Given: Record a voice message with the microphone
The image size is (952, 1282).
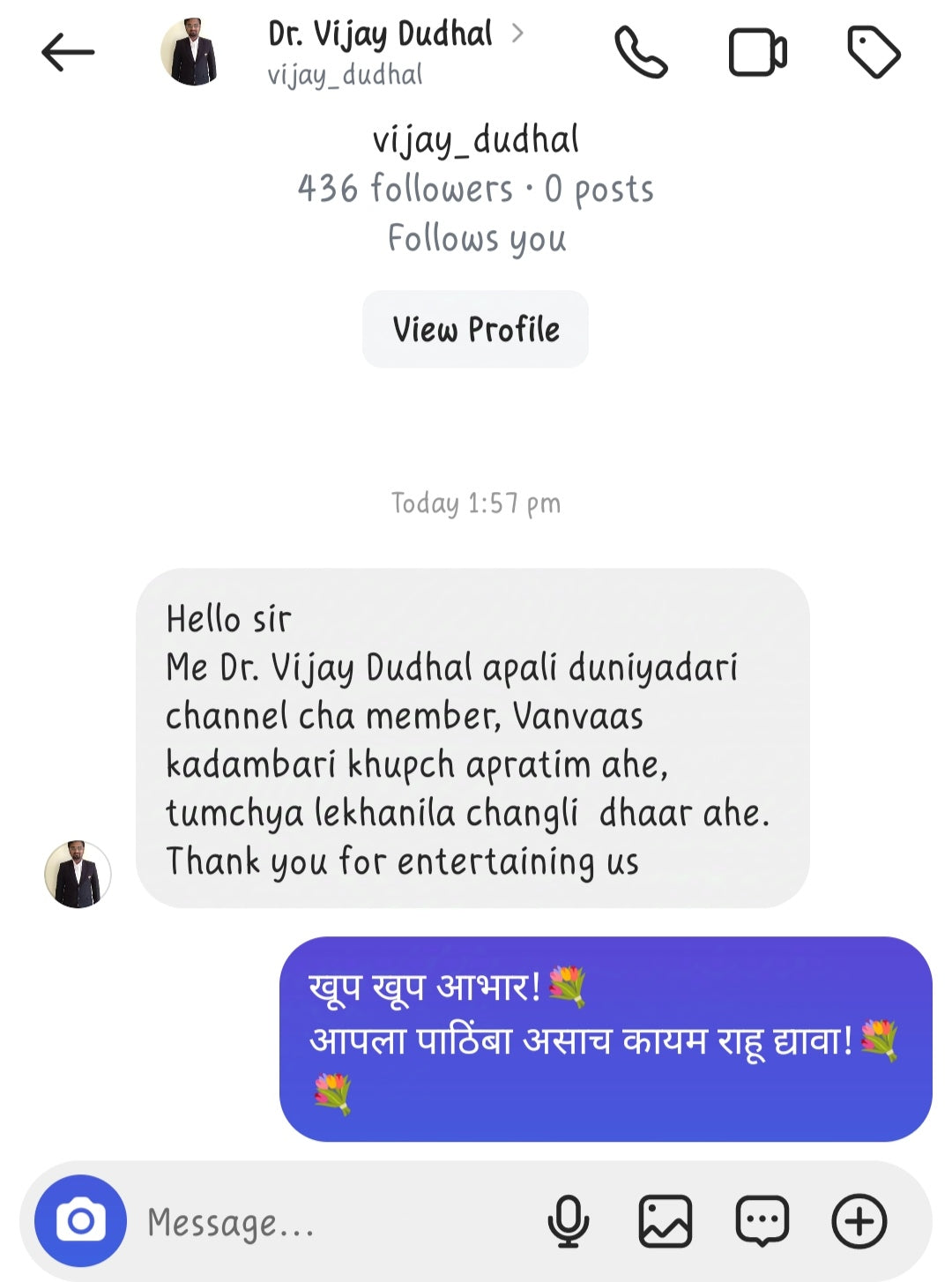Looking at the screenshot, I should click(569, 1222).
